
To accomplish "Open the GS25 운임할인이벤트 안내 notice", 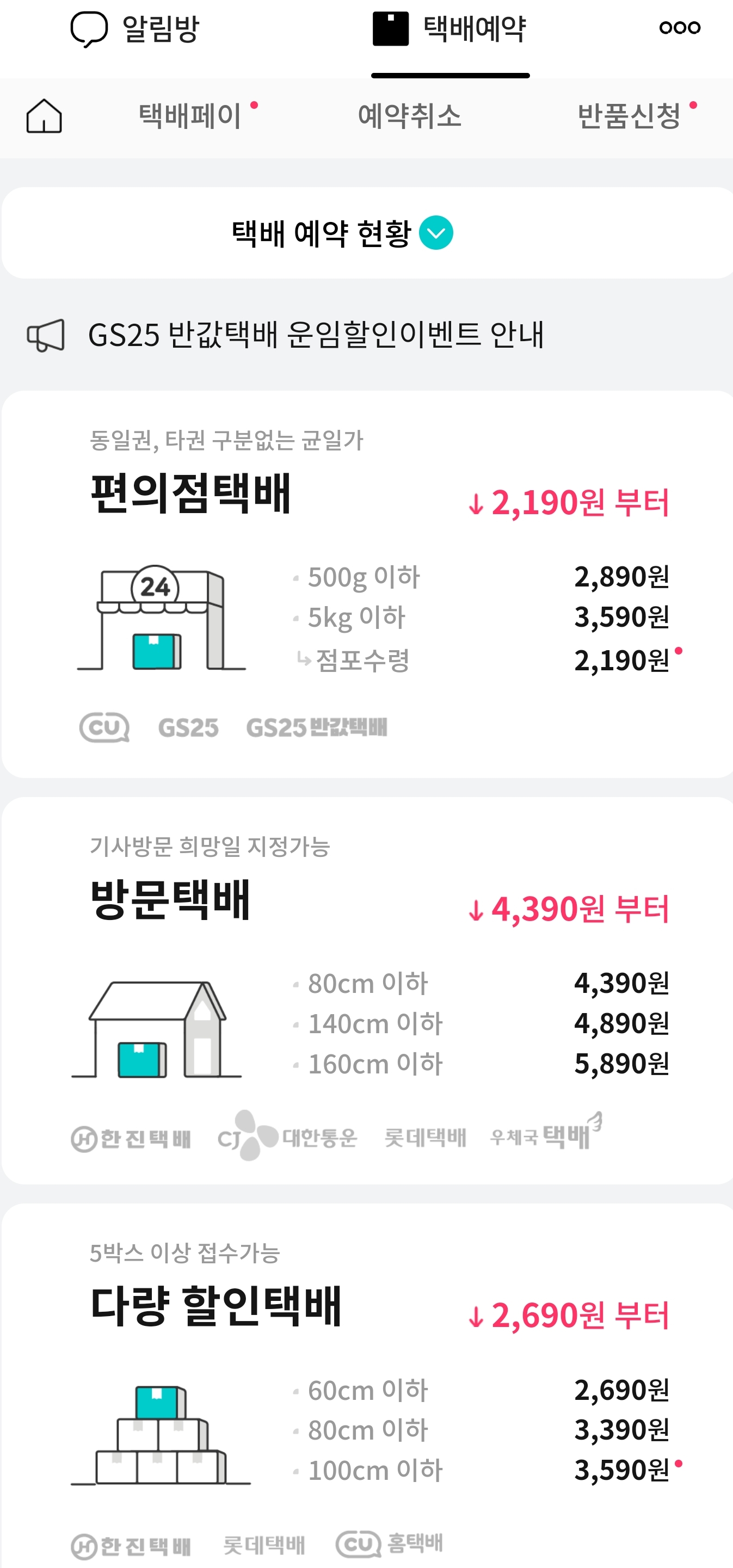I will click(319, 334).
